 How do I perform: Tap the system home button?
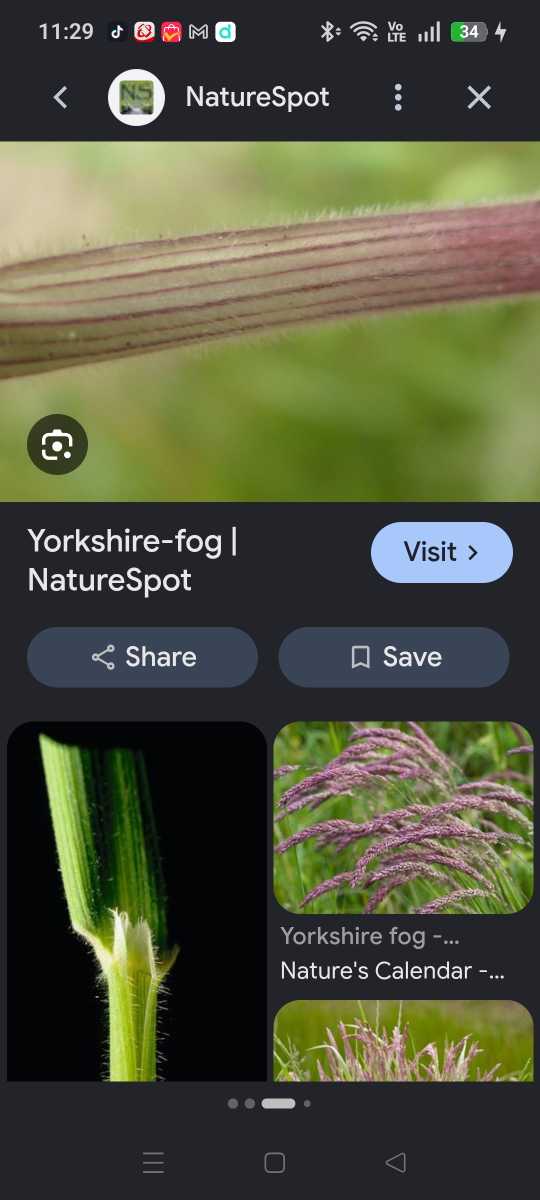pyautogui.click(x=274, y=1162)
